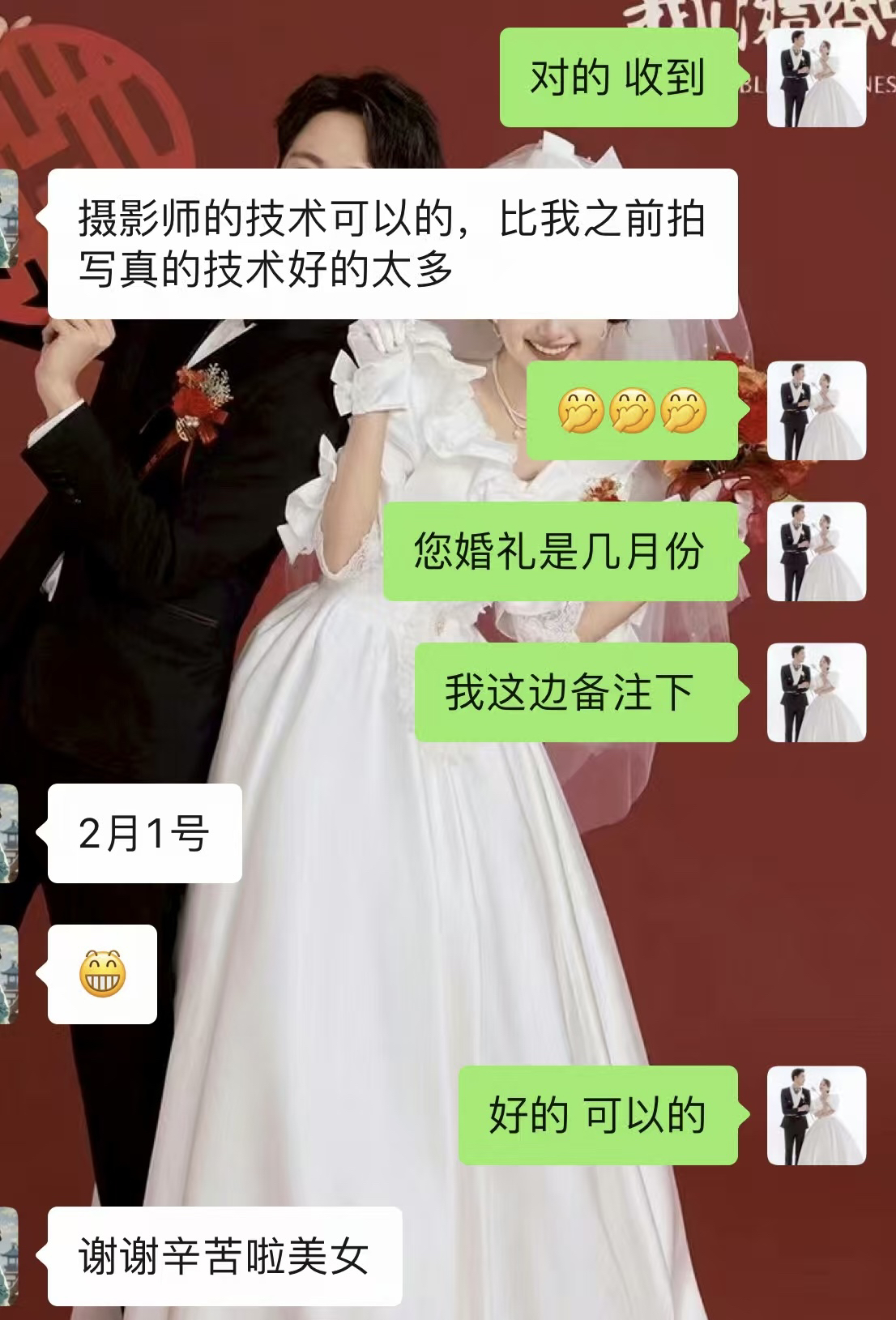Open contact avatar beside "摄影师的技术可以的" message
The width and height of the screenshot is (896, 1320).
pos(8,219)
